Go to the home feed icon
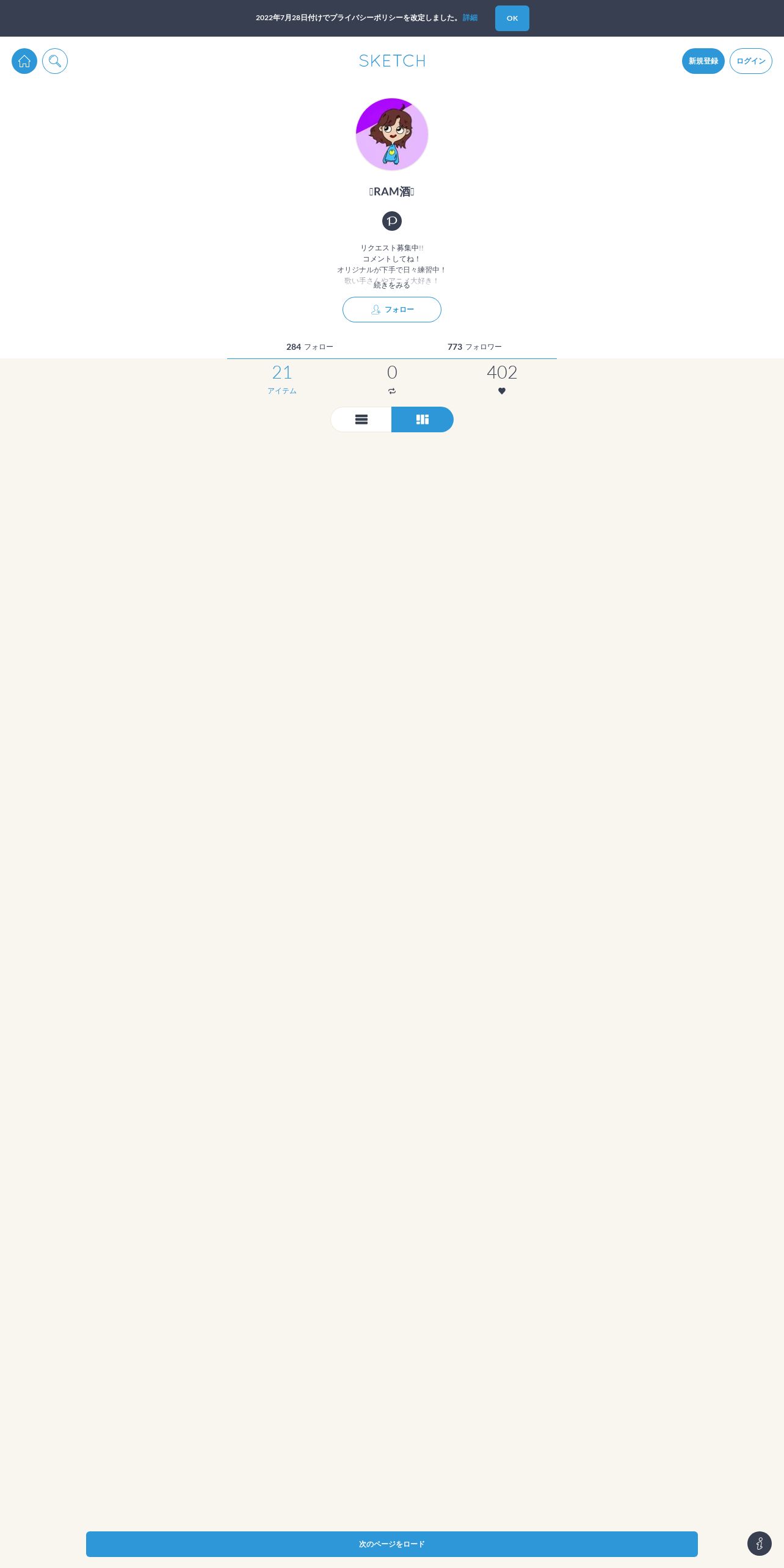 [x=24, y=61]
